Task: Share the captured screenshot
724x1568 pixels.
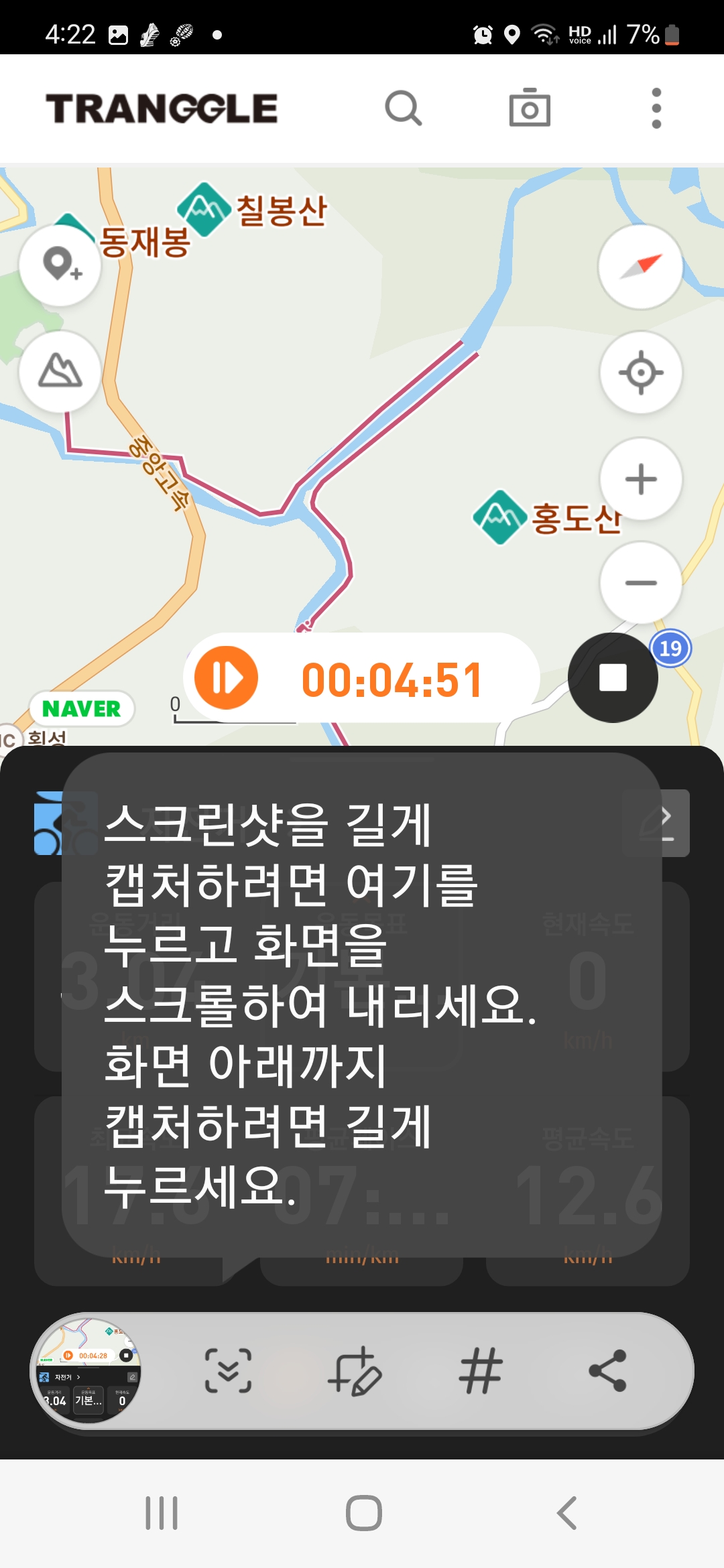Action: coord(607,1370)
